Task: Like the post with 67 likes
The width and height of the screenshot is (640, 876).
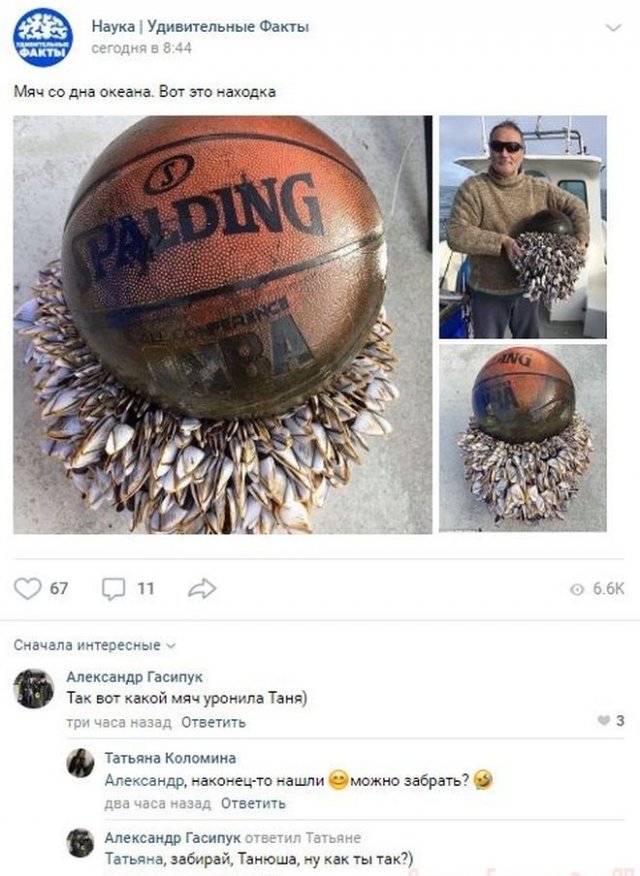Action: (x=29, y=589)
